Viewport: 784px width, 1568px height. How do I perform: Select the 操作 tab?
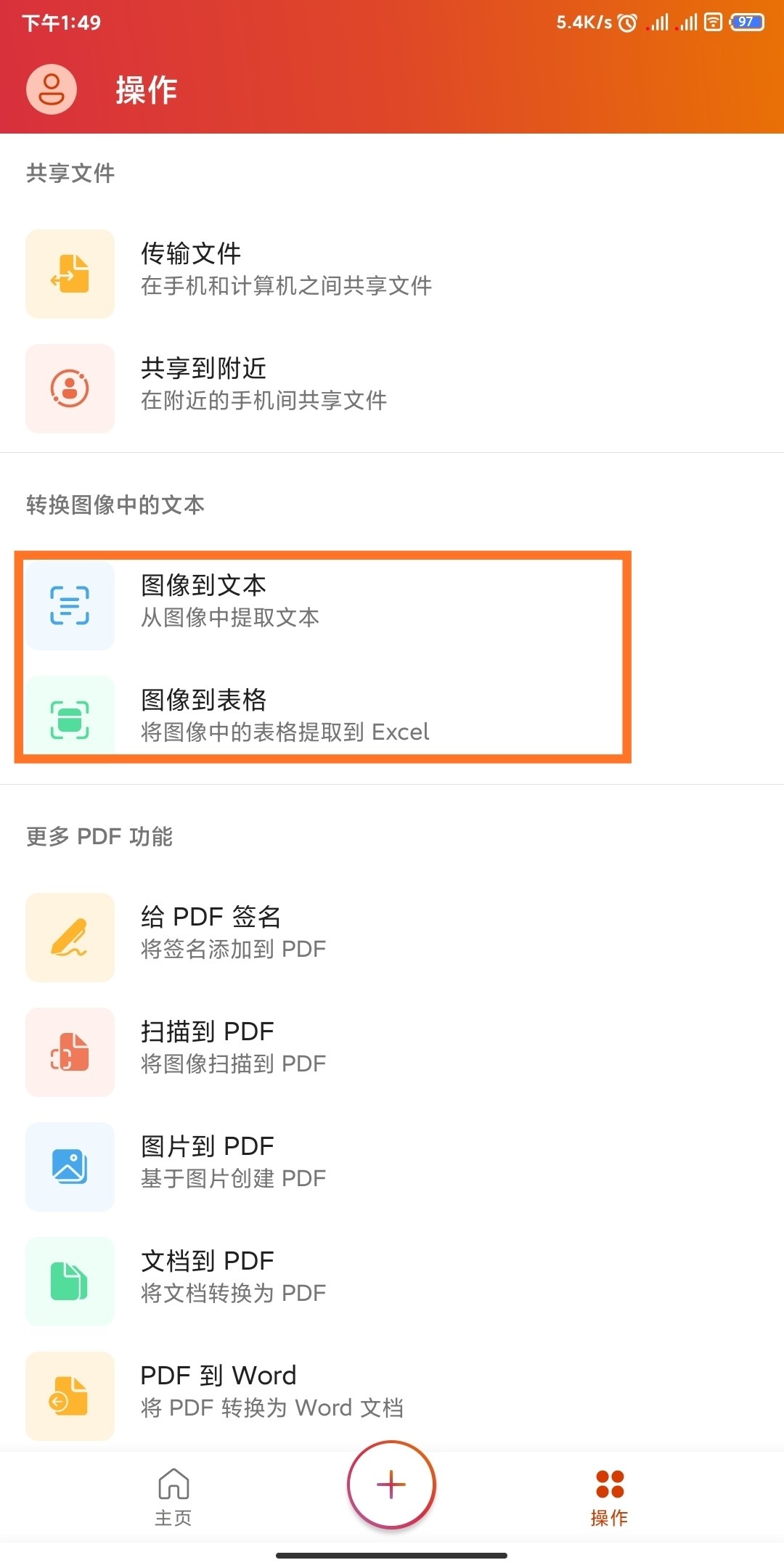609,1495
